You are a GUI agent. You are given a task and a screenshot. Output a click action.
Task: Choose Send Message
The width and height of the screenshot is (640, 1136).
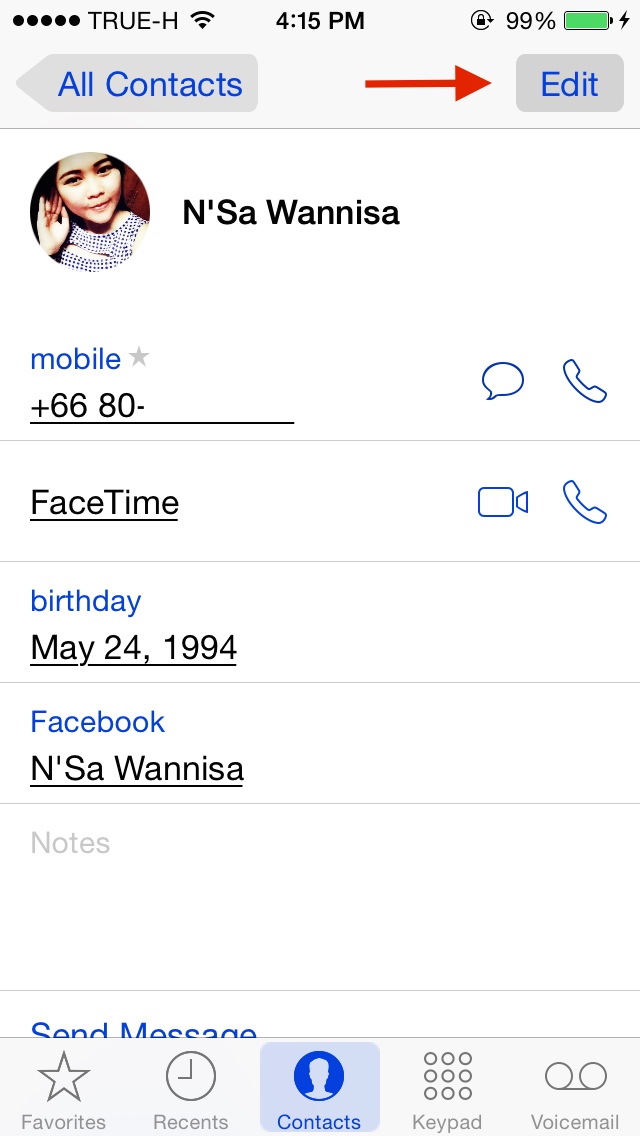[144, 1029]
